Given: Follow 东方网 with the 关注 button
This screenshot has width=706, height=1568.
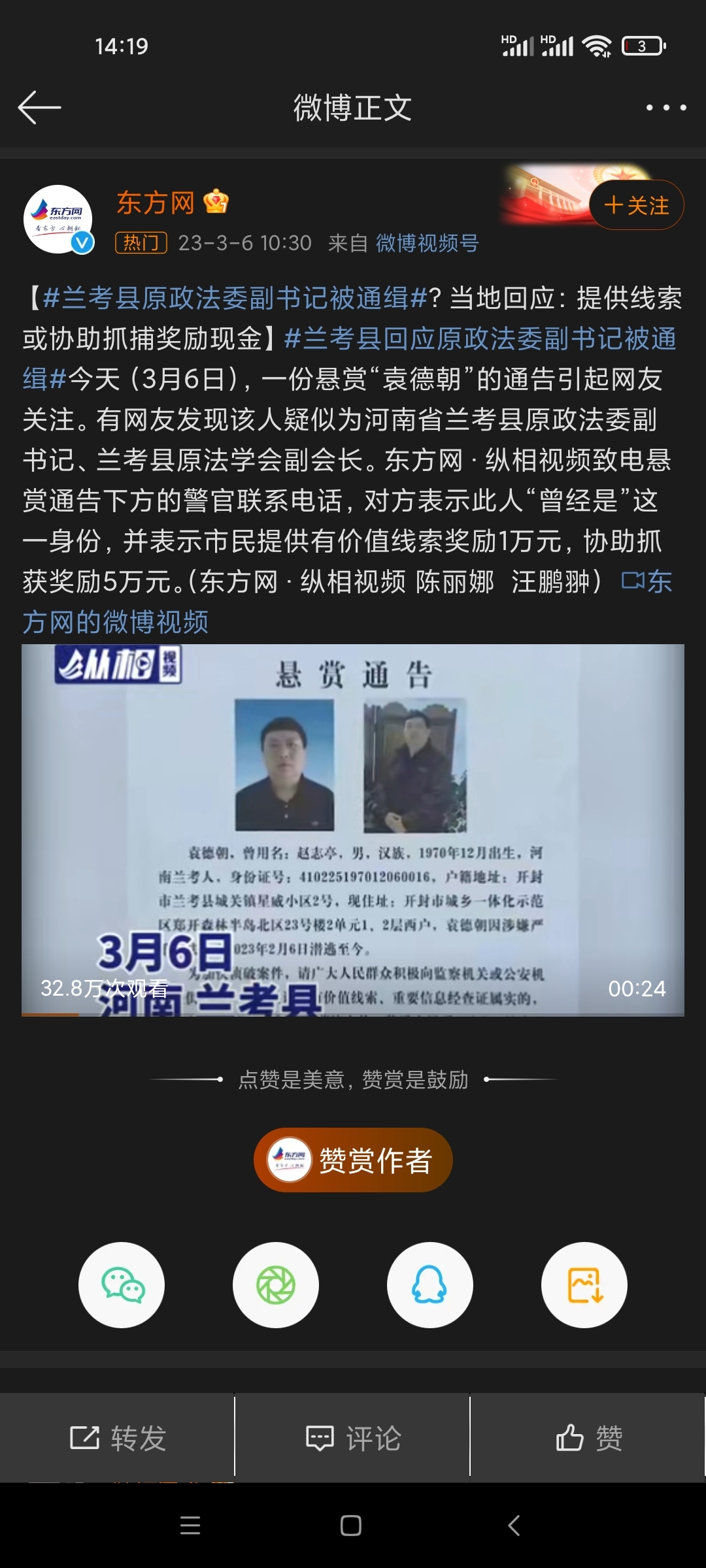Looking at the screenshot, I should point(636,205).
